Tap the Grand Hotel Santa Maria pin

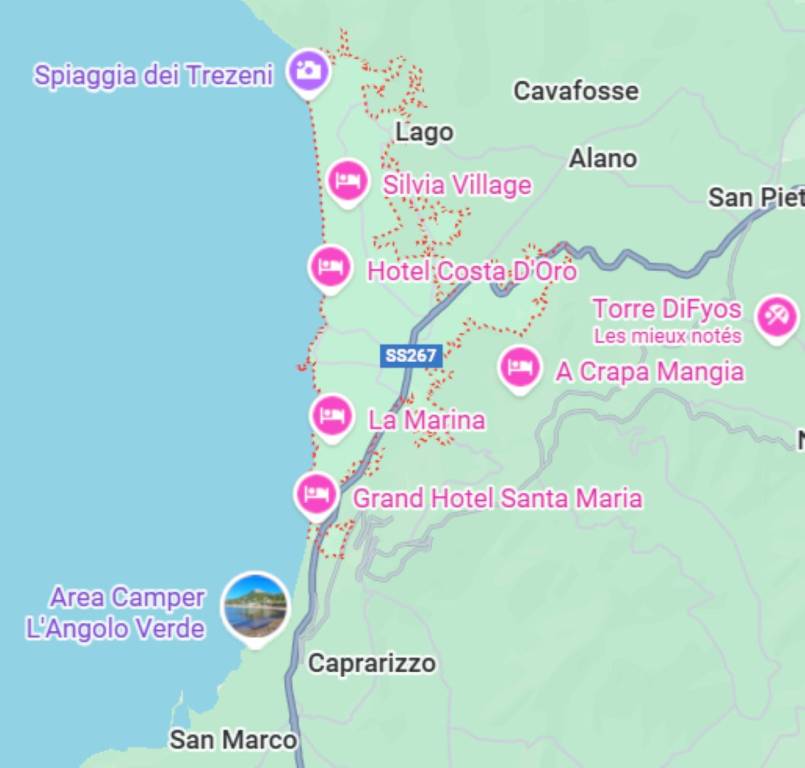pyautogui.click(x=317, y=493)
